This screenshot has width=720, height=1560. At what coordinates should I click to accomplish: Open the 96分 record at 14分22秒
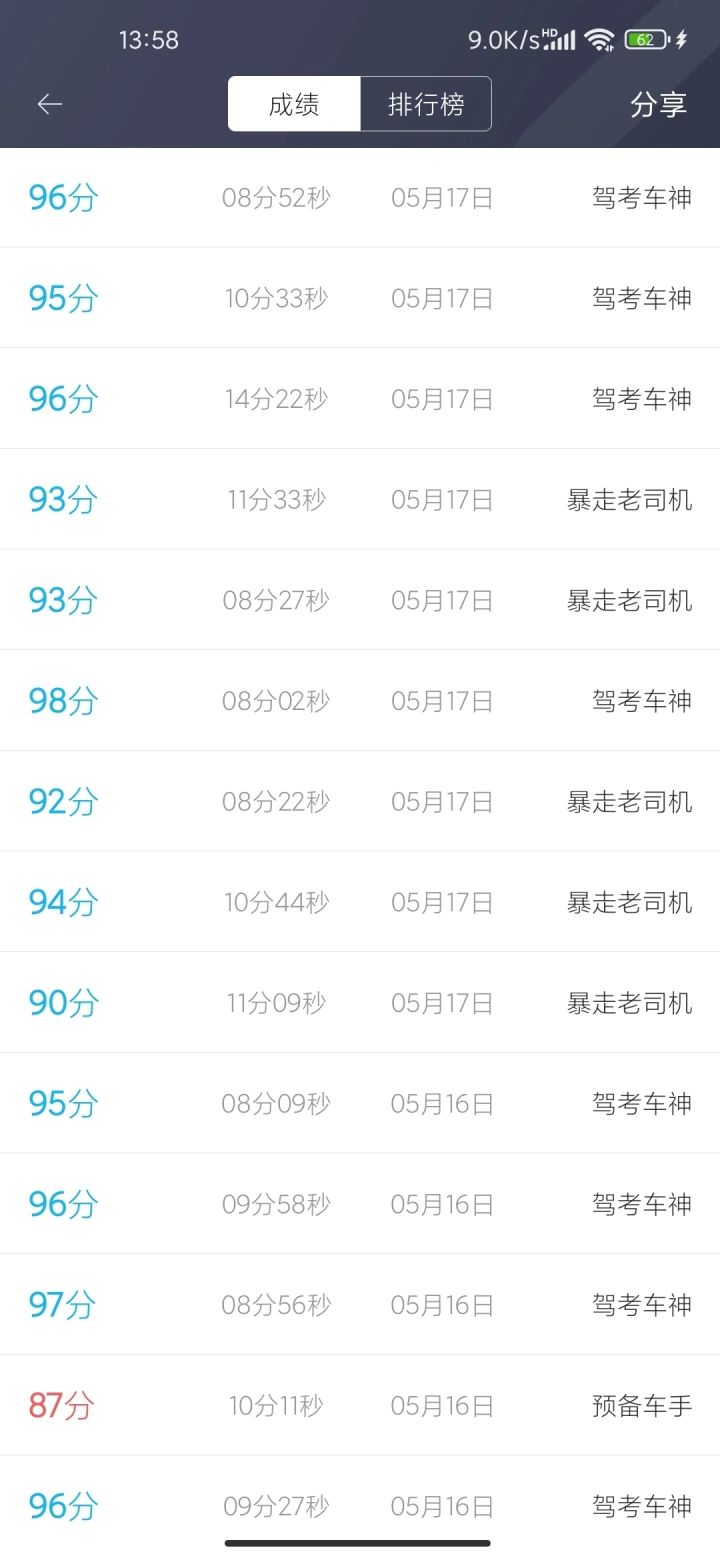360,398
